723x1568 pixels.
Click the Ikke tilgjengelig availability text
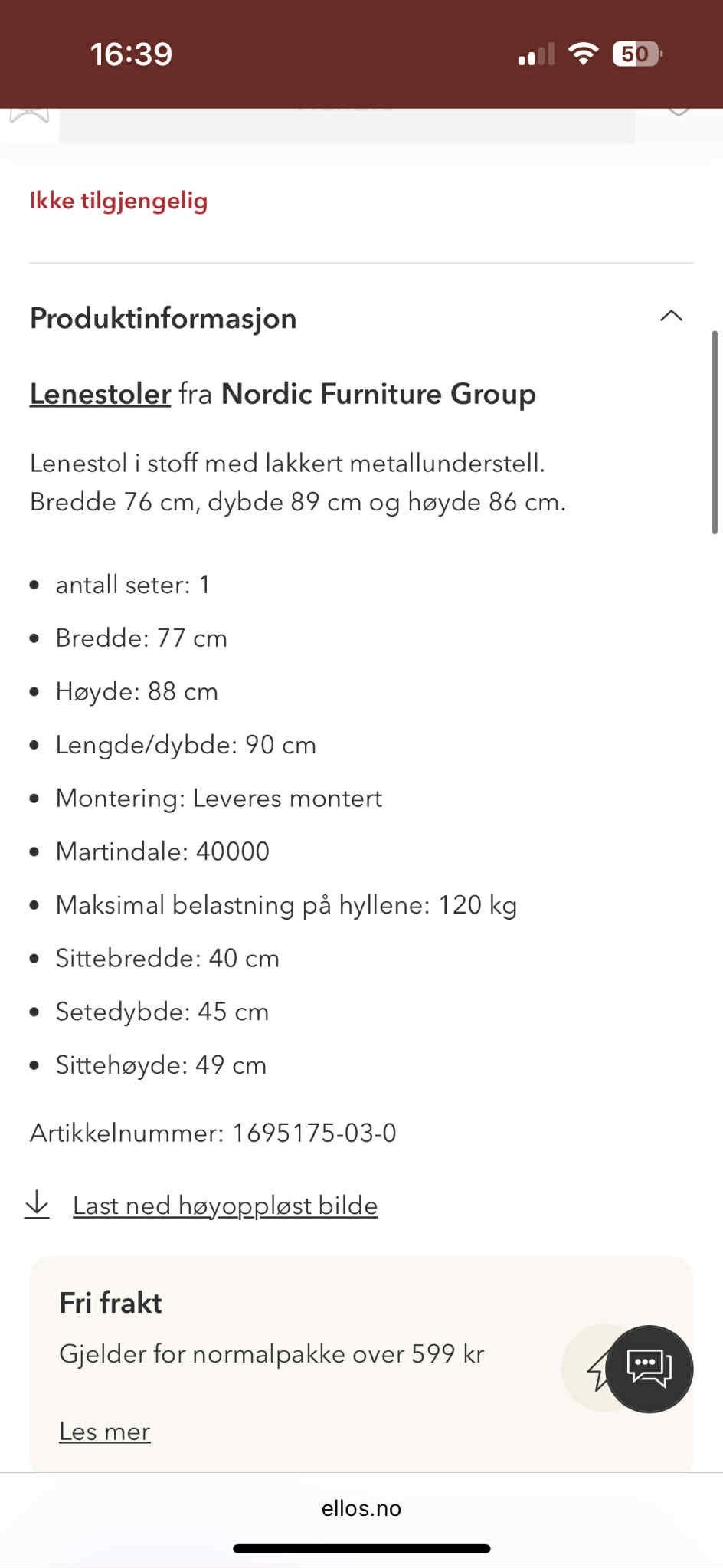[x=118, y=201]
